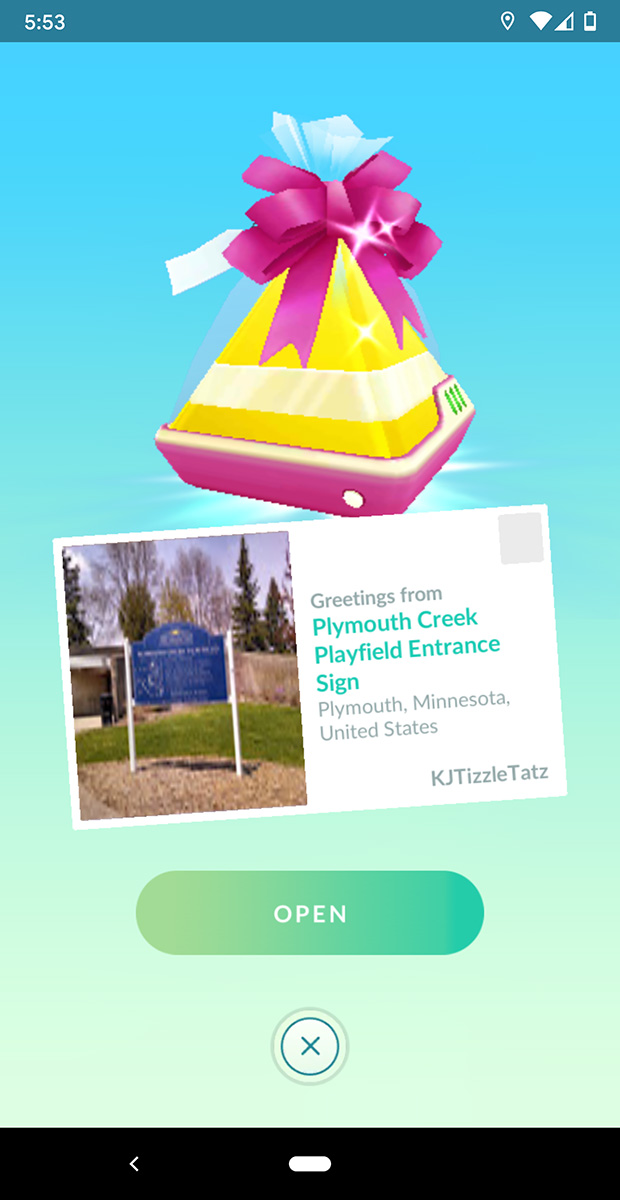Go back using the system back arrow
Screen dimensions: 620x1200
point(134,1164)
